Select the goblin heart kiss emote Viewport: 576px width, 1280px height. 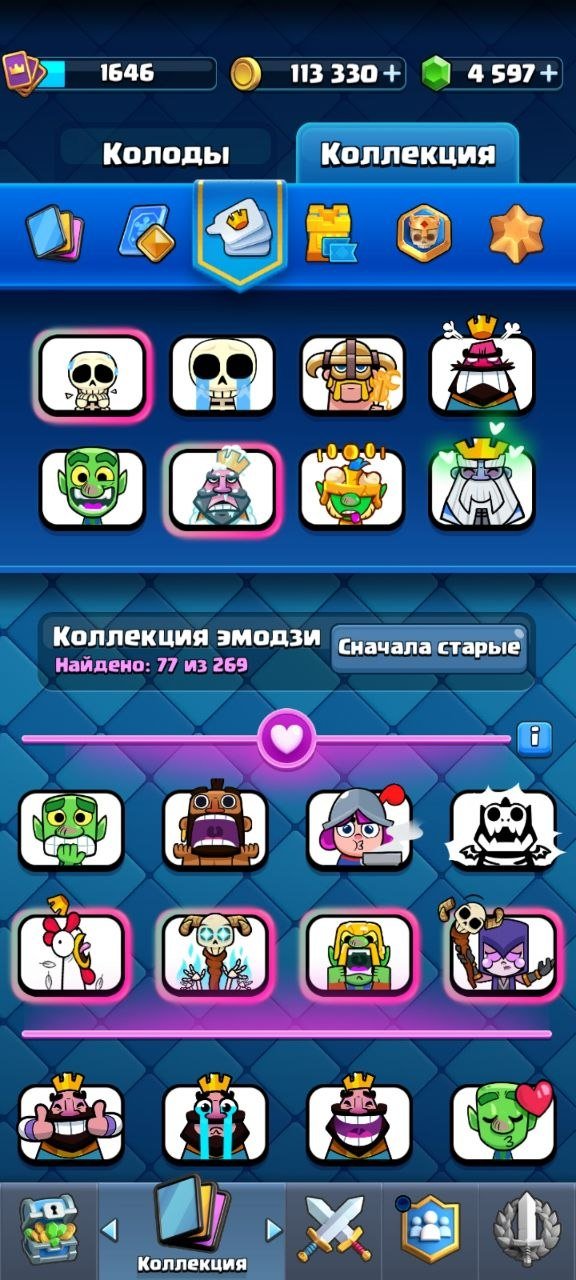click(x=502, y=1120)
